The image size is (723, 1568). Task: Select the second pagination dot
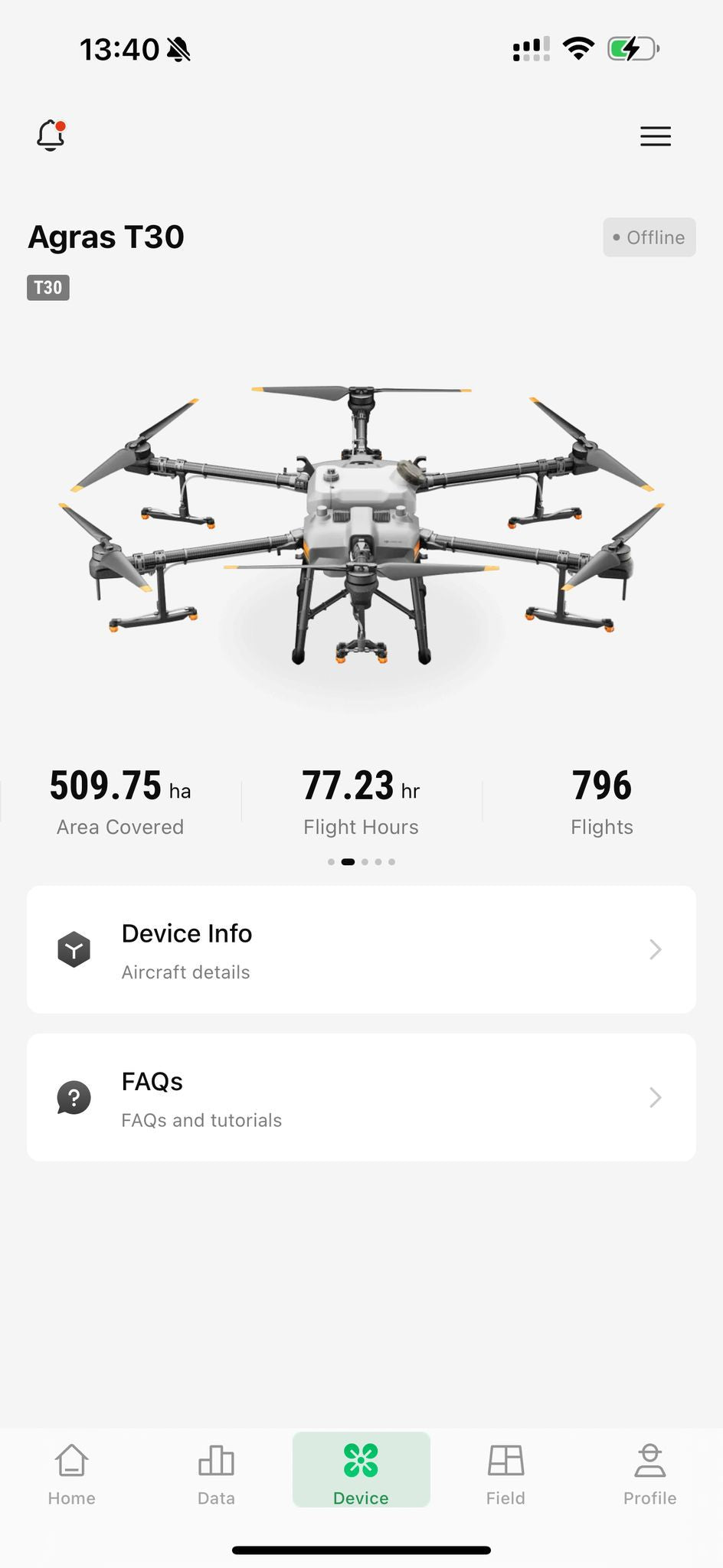[x=347, y=861]
